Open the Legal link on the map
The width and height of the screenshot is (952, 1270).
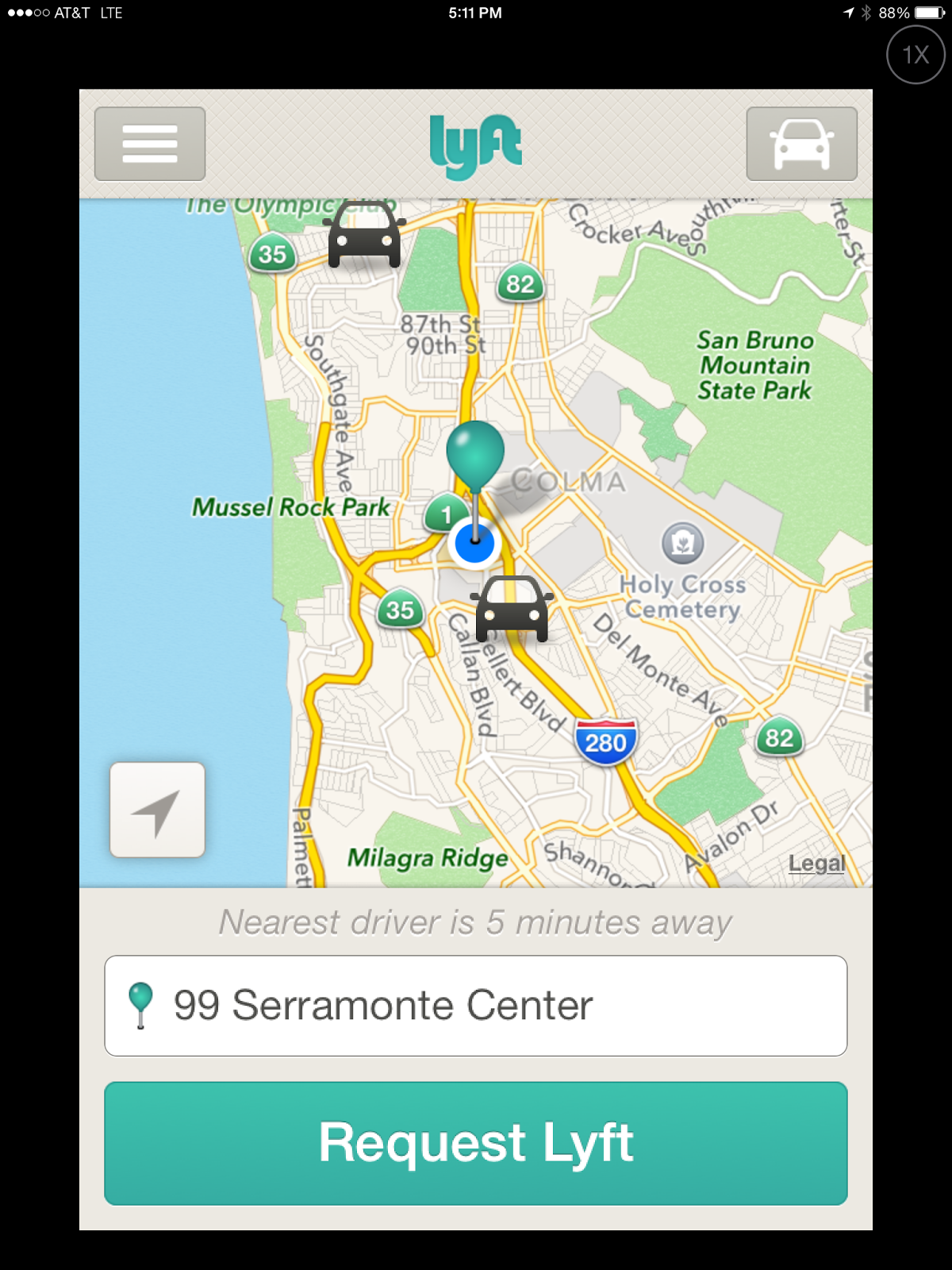click(816, 864)
